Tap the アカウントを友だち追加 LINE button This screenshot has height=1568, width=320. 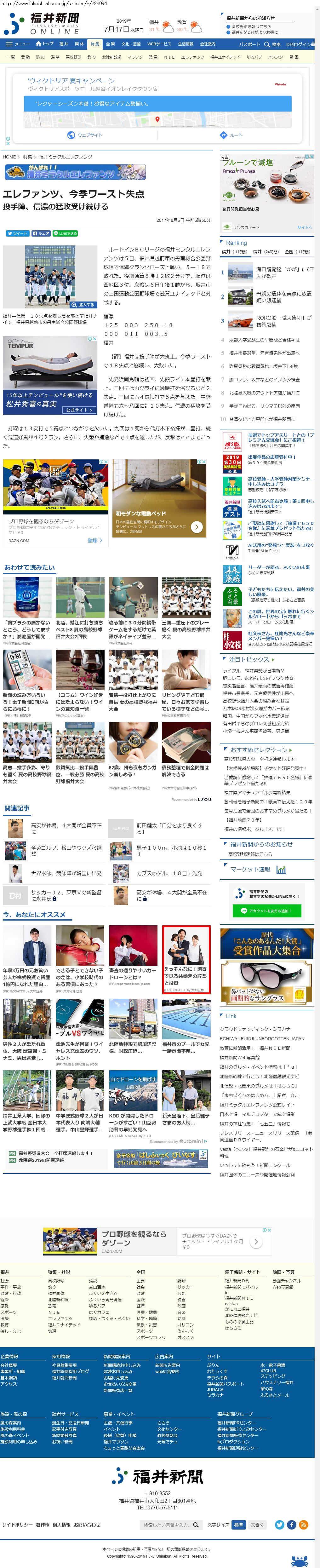[266, 910]
